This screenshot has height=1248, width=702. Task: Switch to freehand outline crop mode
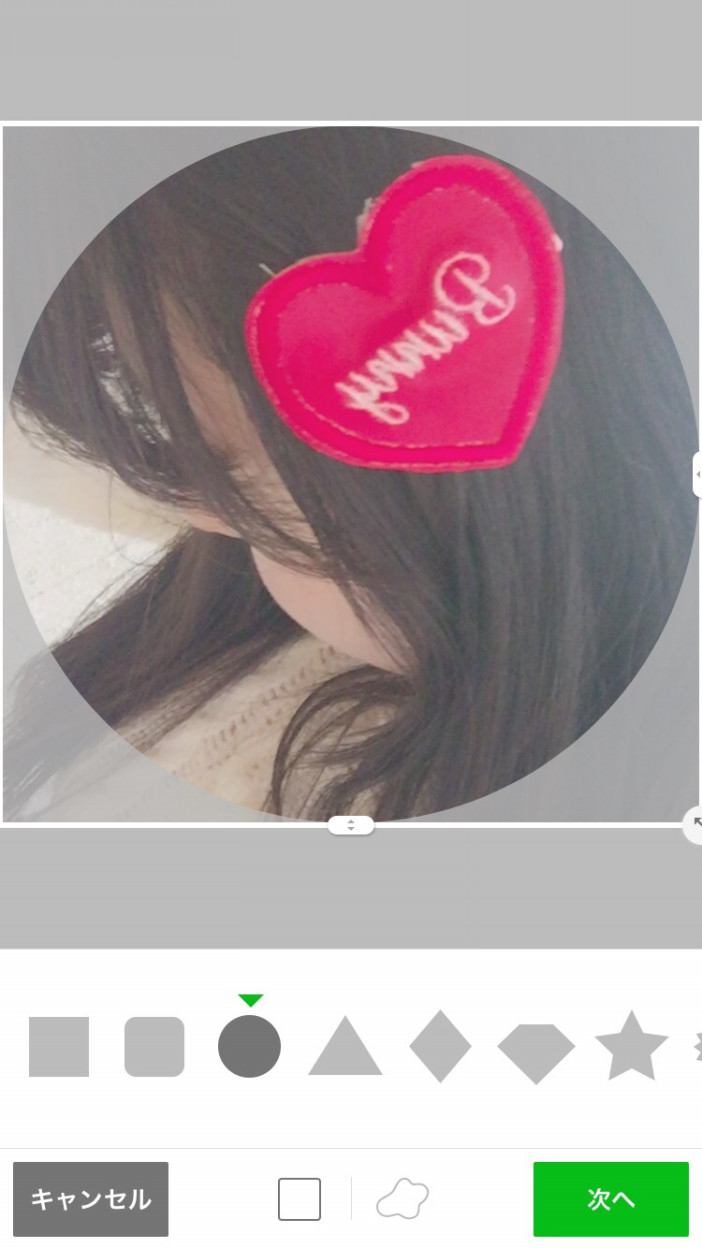(x=402, y=1199)
